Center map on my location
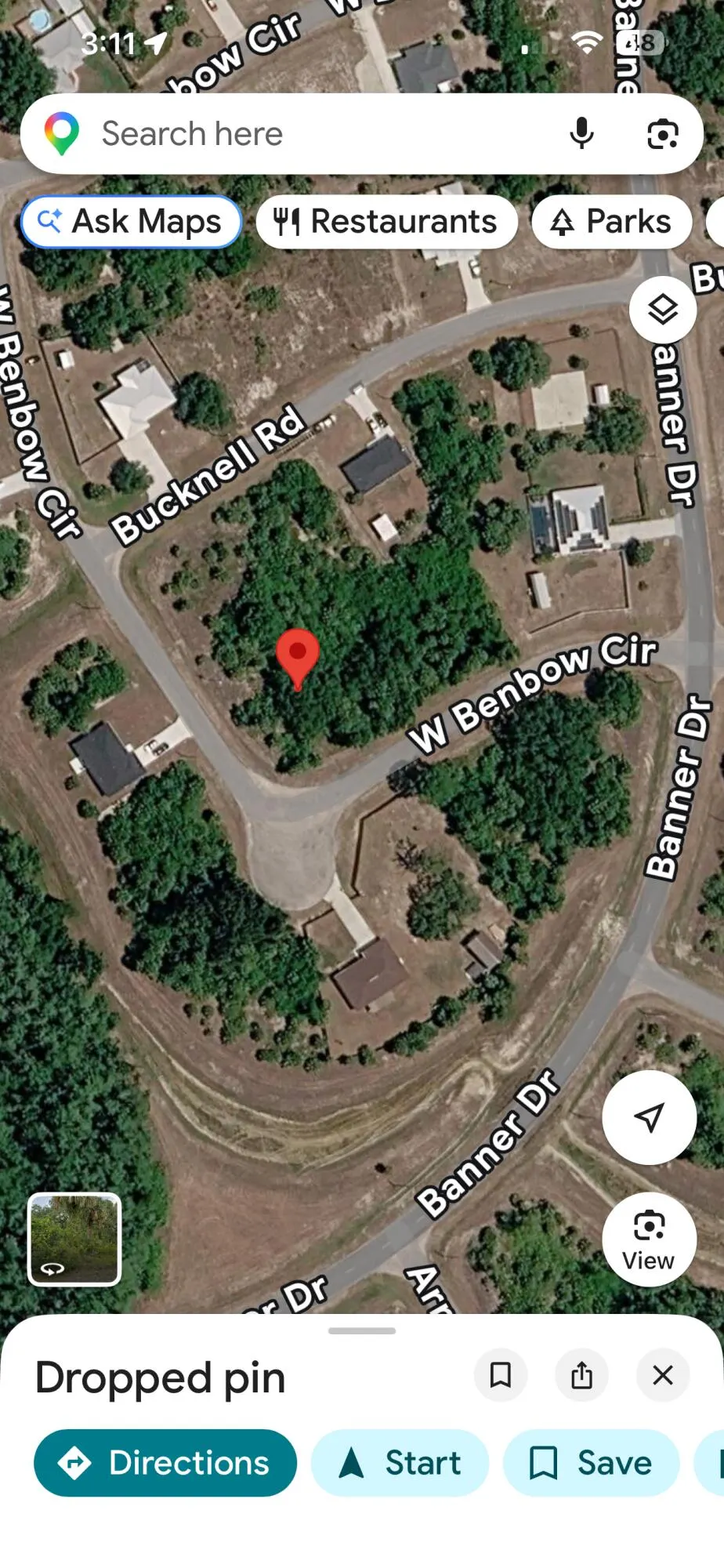 point(649,1117)
